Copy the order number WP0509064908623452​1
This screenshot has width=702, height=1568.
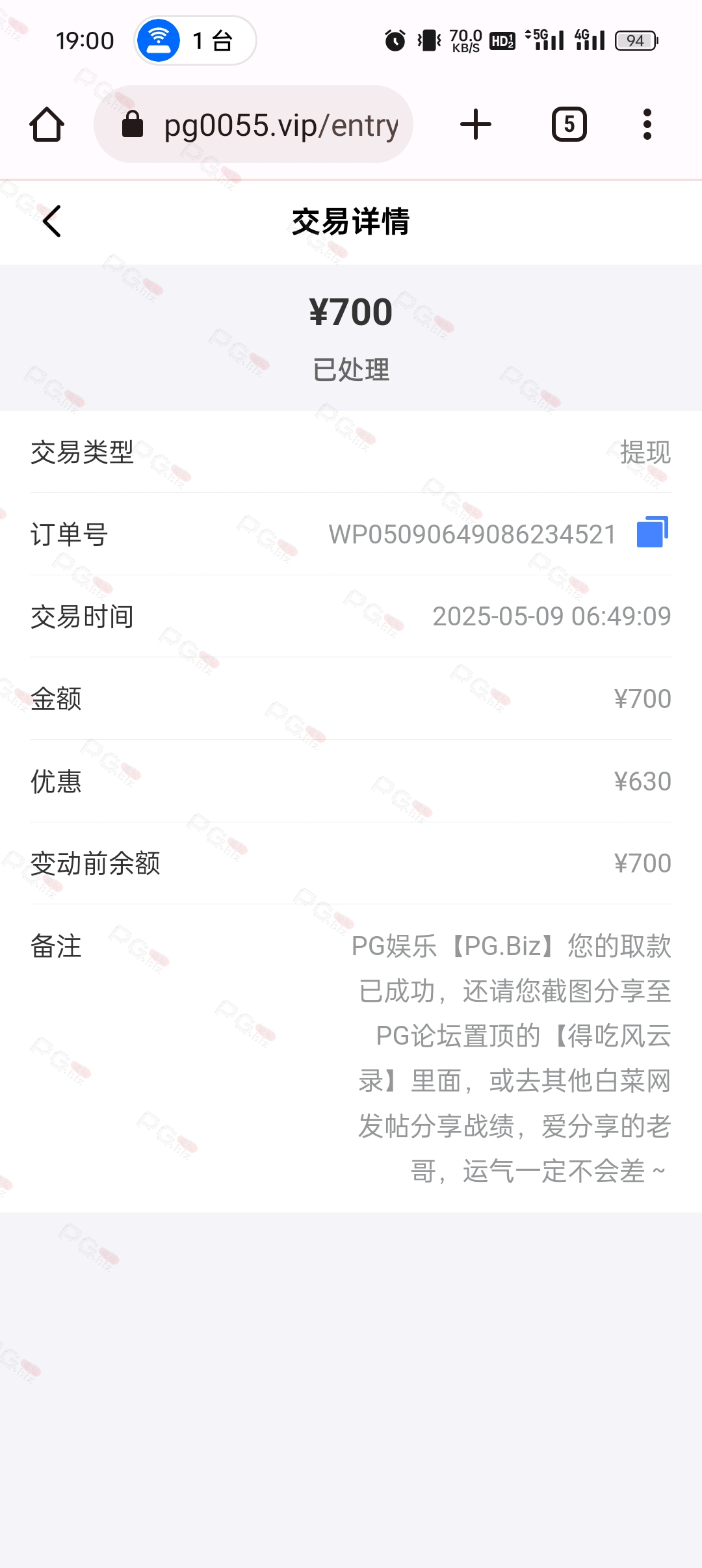coord(653,532)
